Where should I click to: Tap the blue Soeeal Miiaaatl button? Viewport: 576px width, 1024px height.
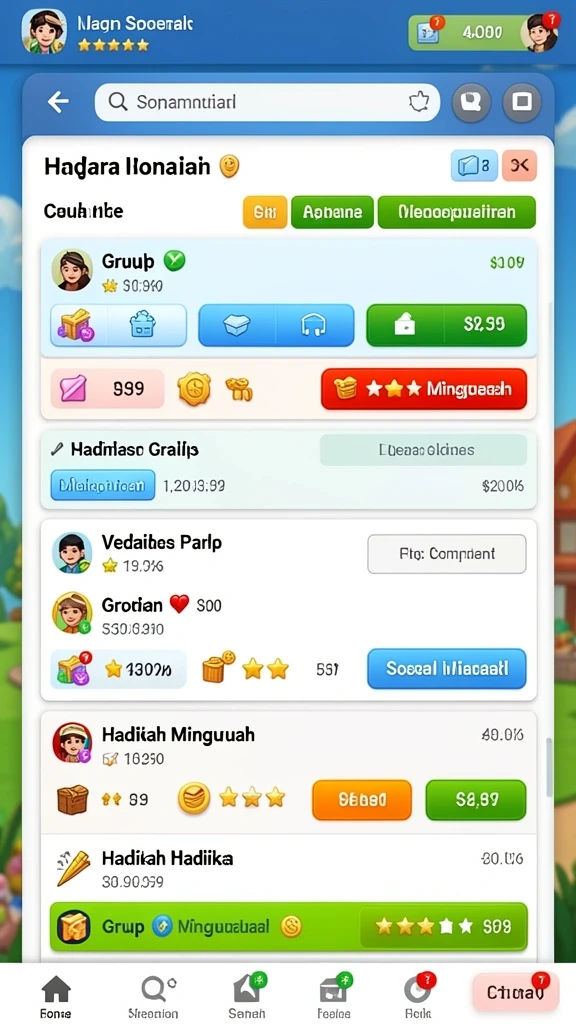click(x=447, y=669)
